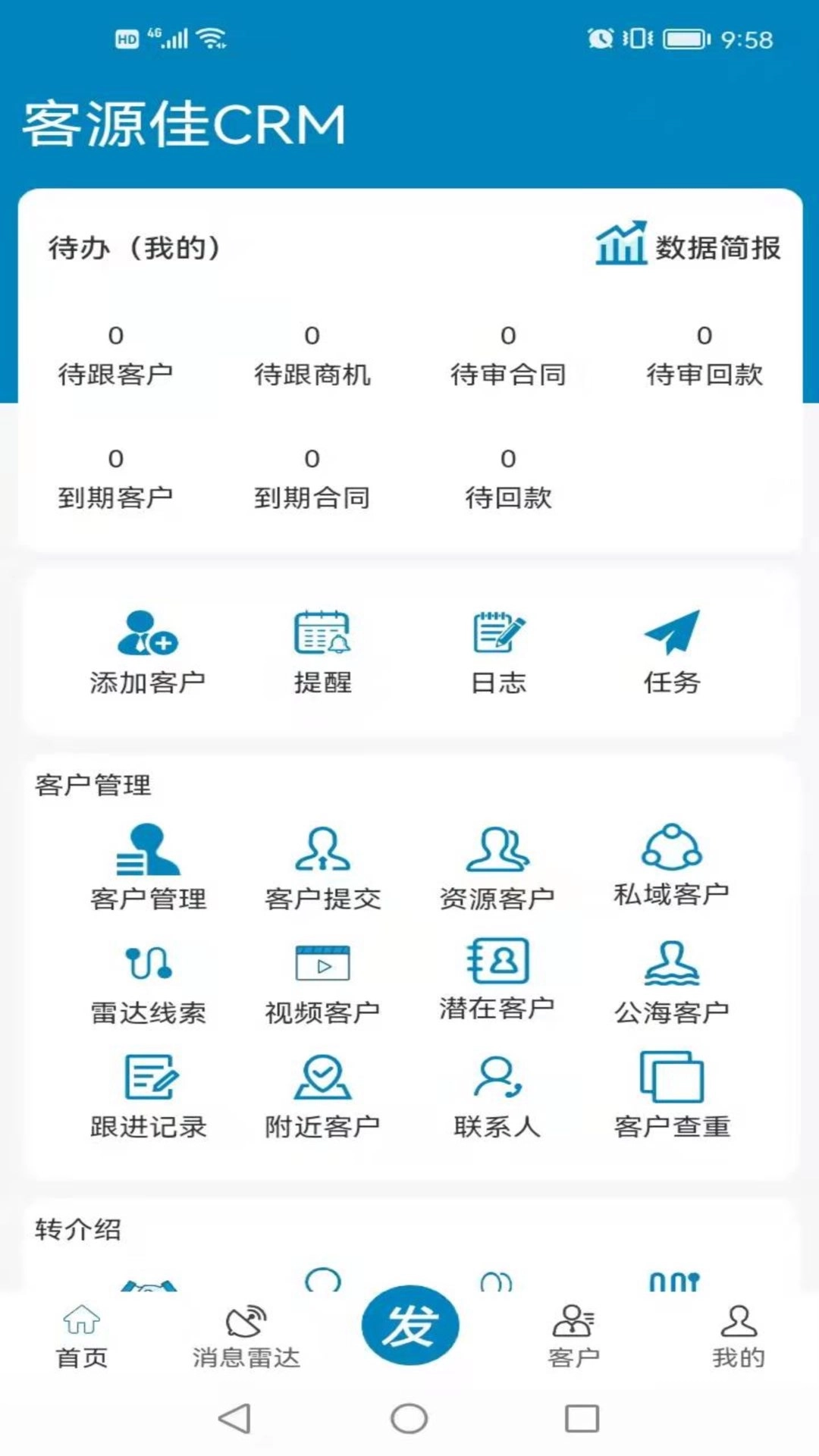The height and width of the screenshot is (1456, 819).
Task: Tap the system back button
Action: 234,1418
